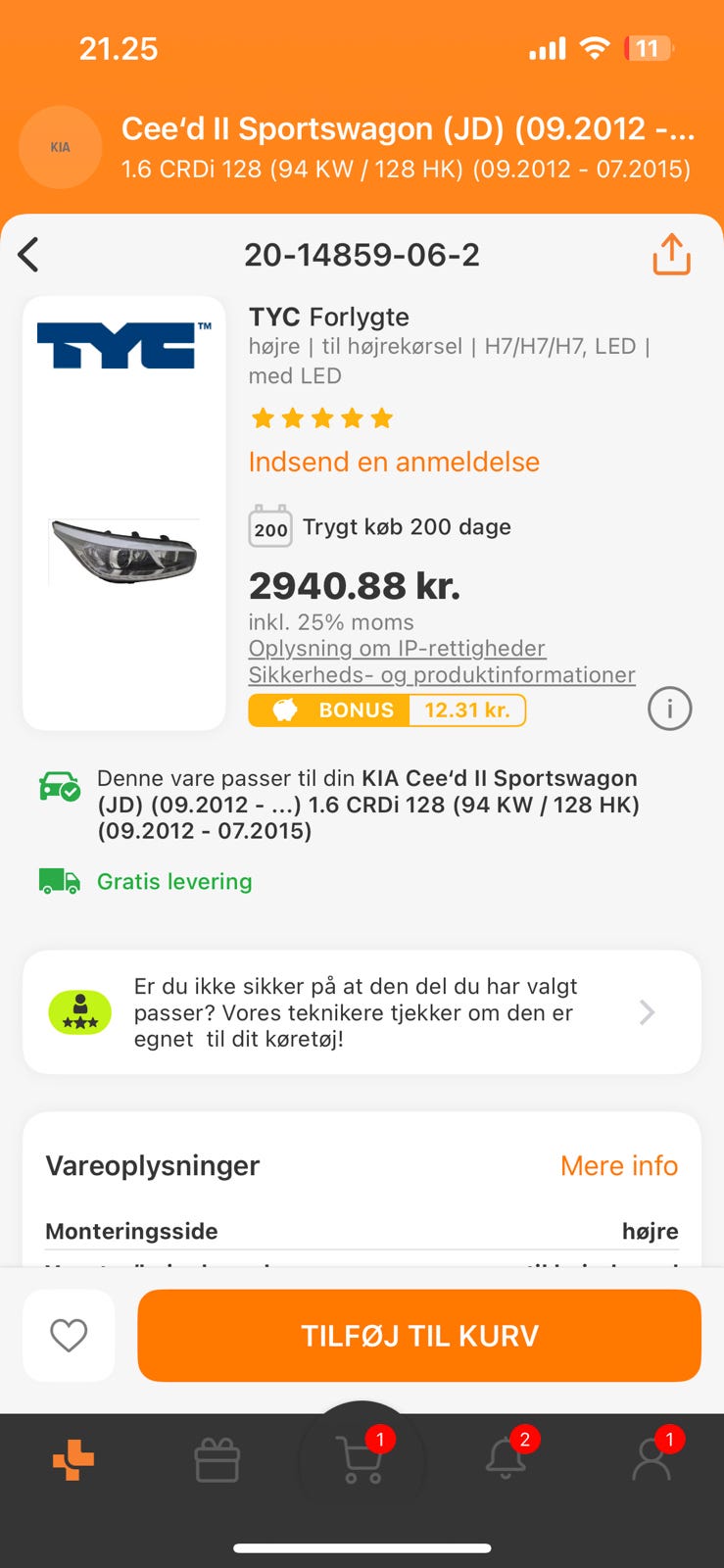Open the share icon for this product
Screen dimensions: 724x1568
(x=670, y=254)
